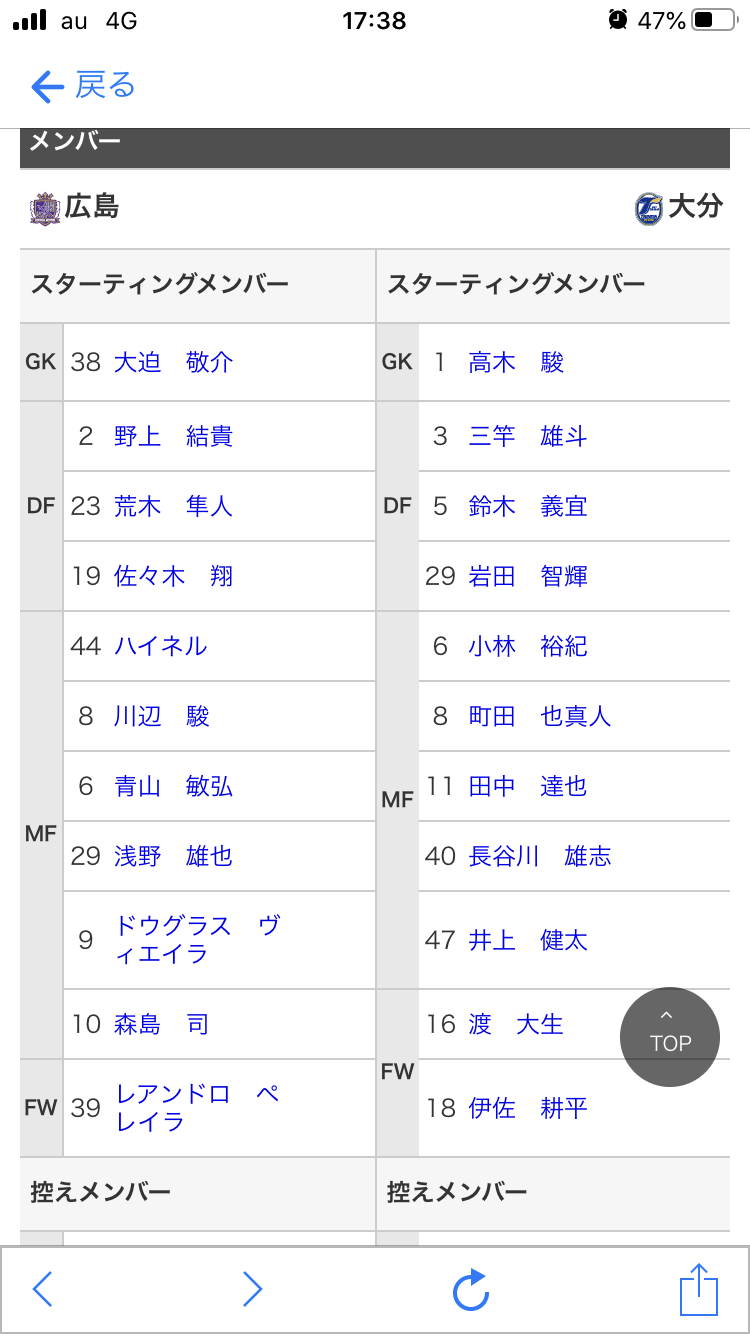This screenshot has height=1334, width=750.
Task: Reload the page
Action: [x=470, y=1290]
